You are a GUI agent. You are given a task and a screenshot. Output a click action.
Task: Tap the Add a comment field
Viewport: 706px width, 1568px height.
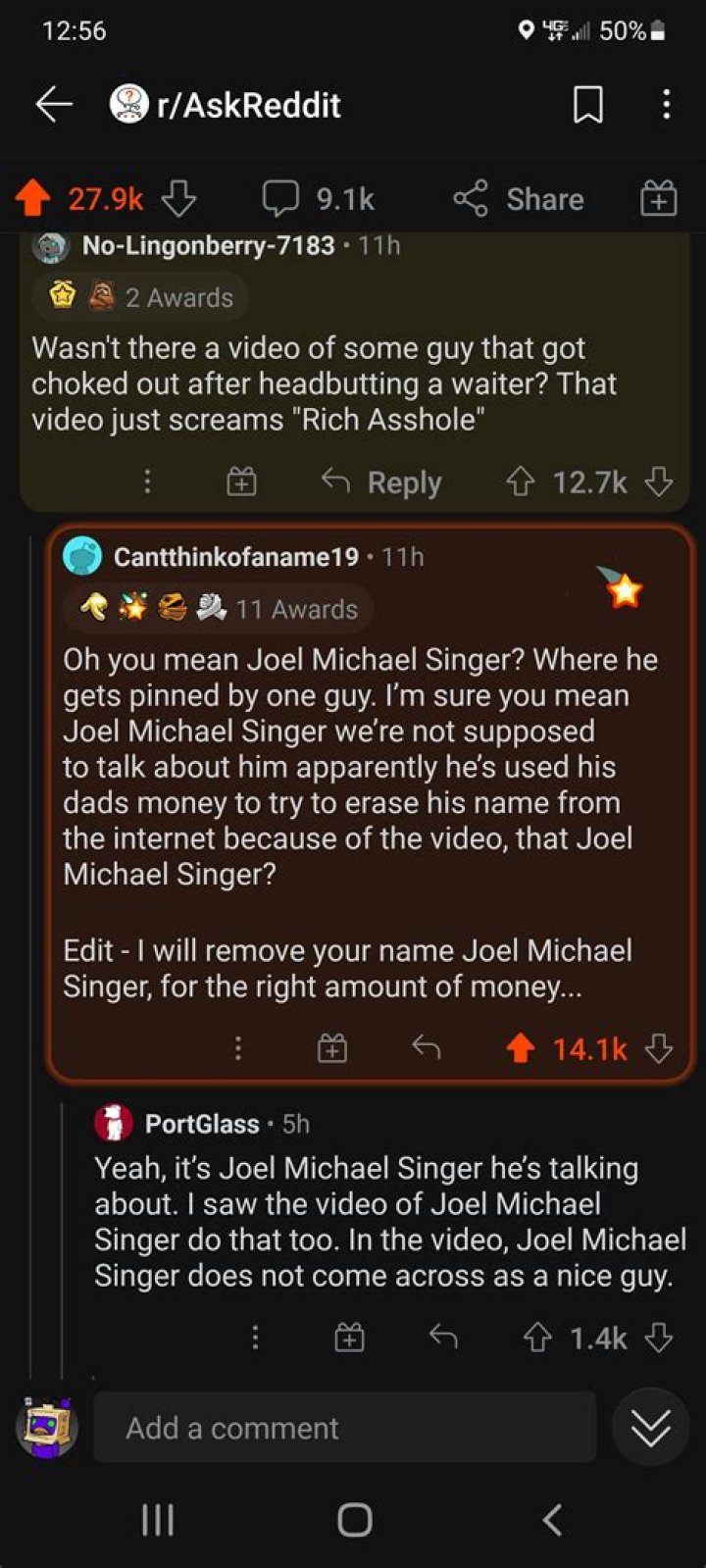pos(343,1428)
